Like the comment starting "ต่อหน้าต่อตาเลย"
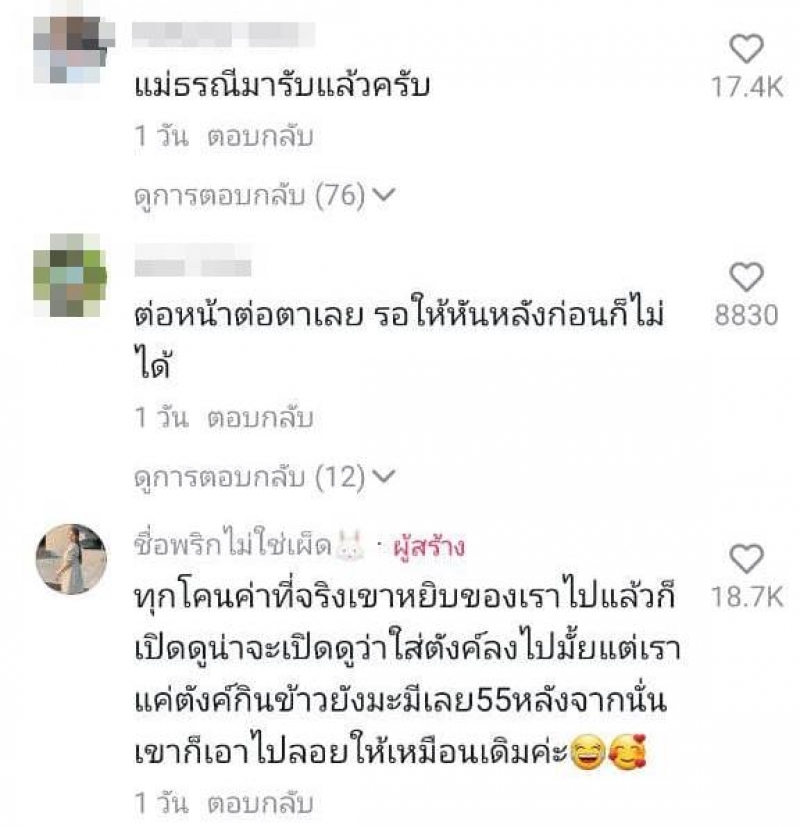The width and height of the screenshot is (800, 827). (x=746, y=277)
